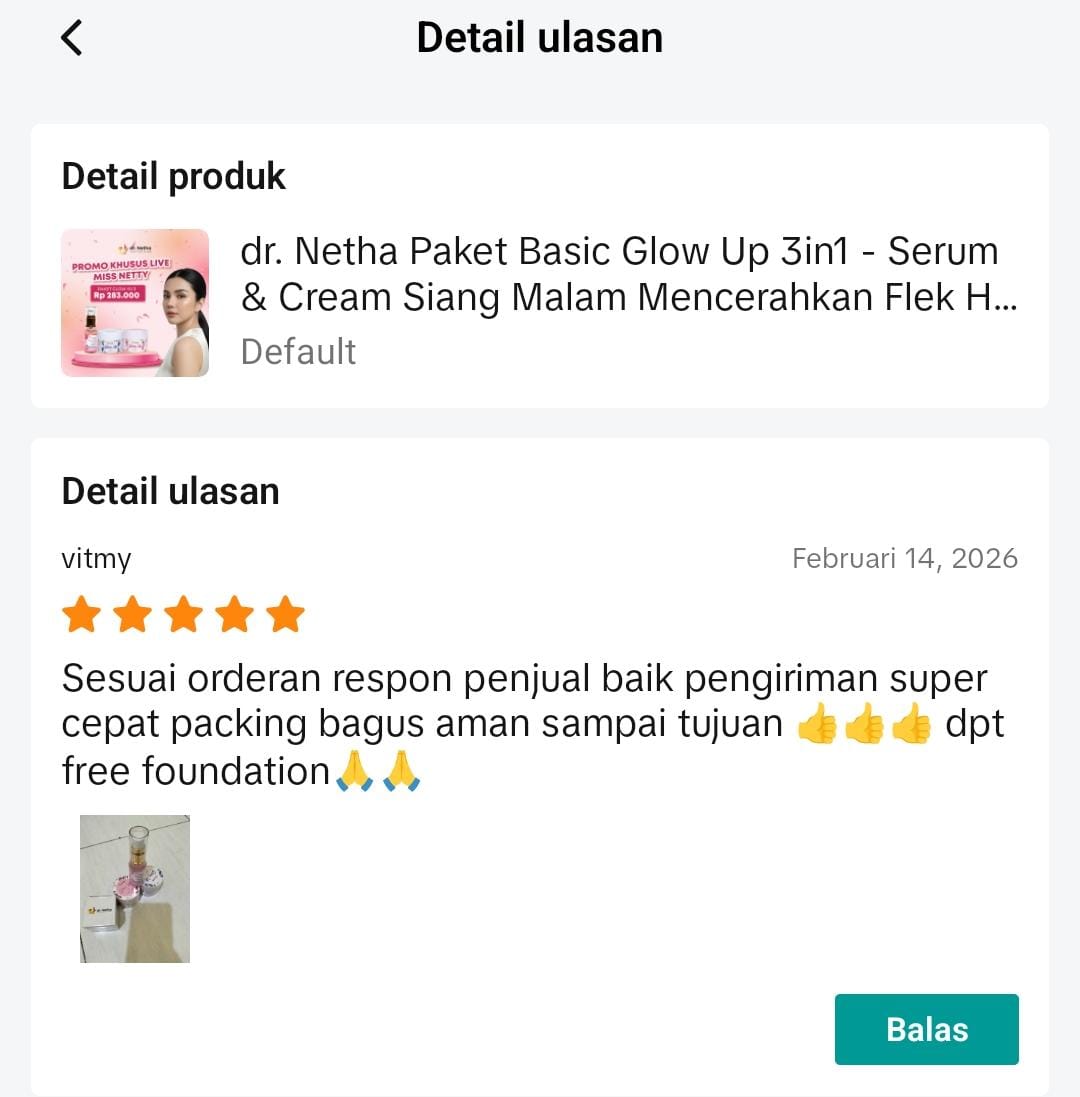This screenshot has height=1097, width=1080.
Task: Click the Default variant label
Action: (x=298, y=352)
